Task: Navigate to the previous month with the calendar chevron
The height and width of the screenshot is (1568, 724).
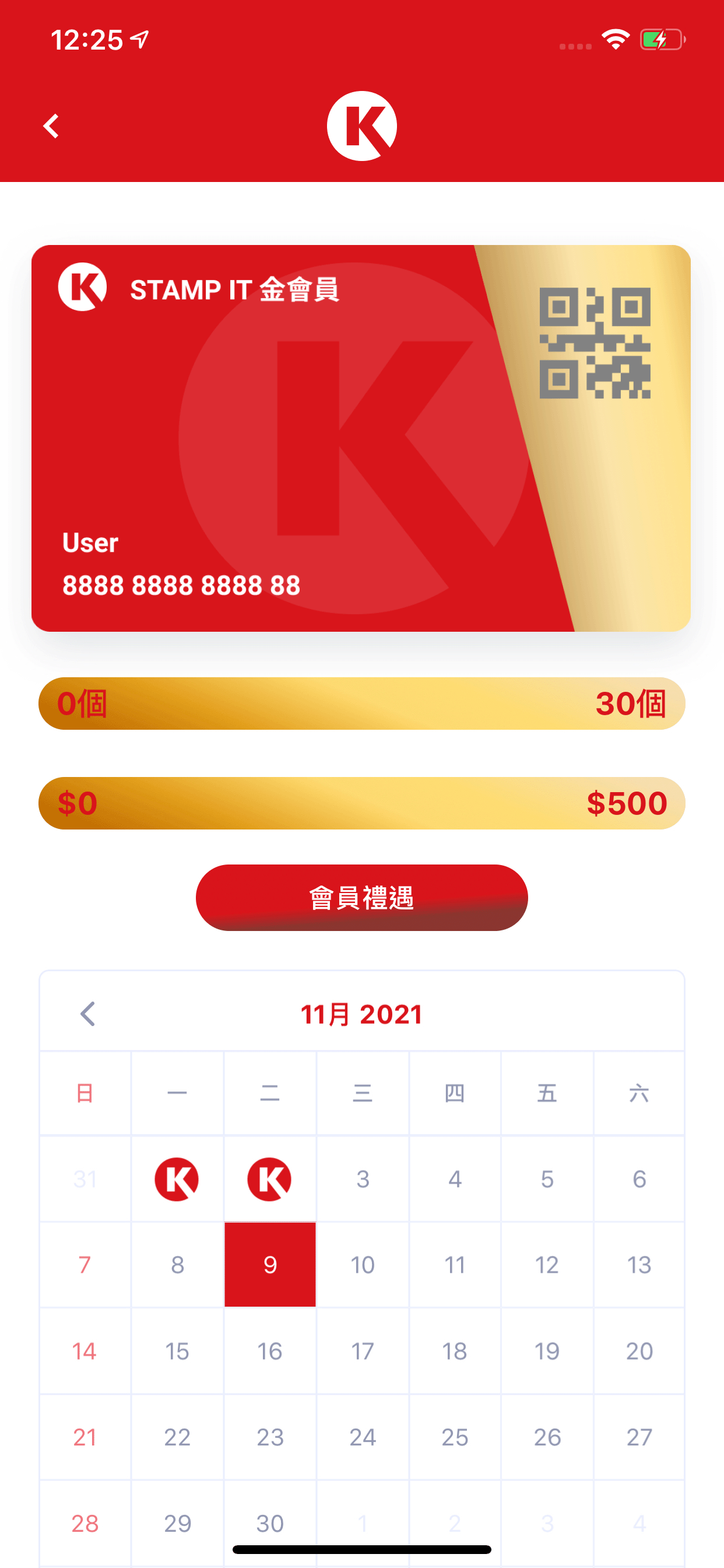Action: [x=87, y=1012]
